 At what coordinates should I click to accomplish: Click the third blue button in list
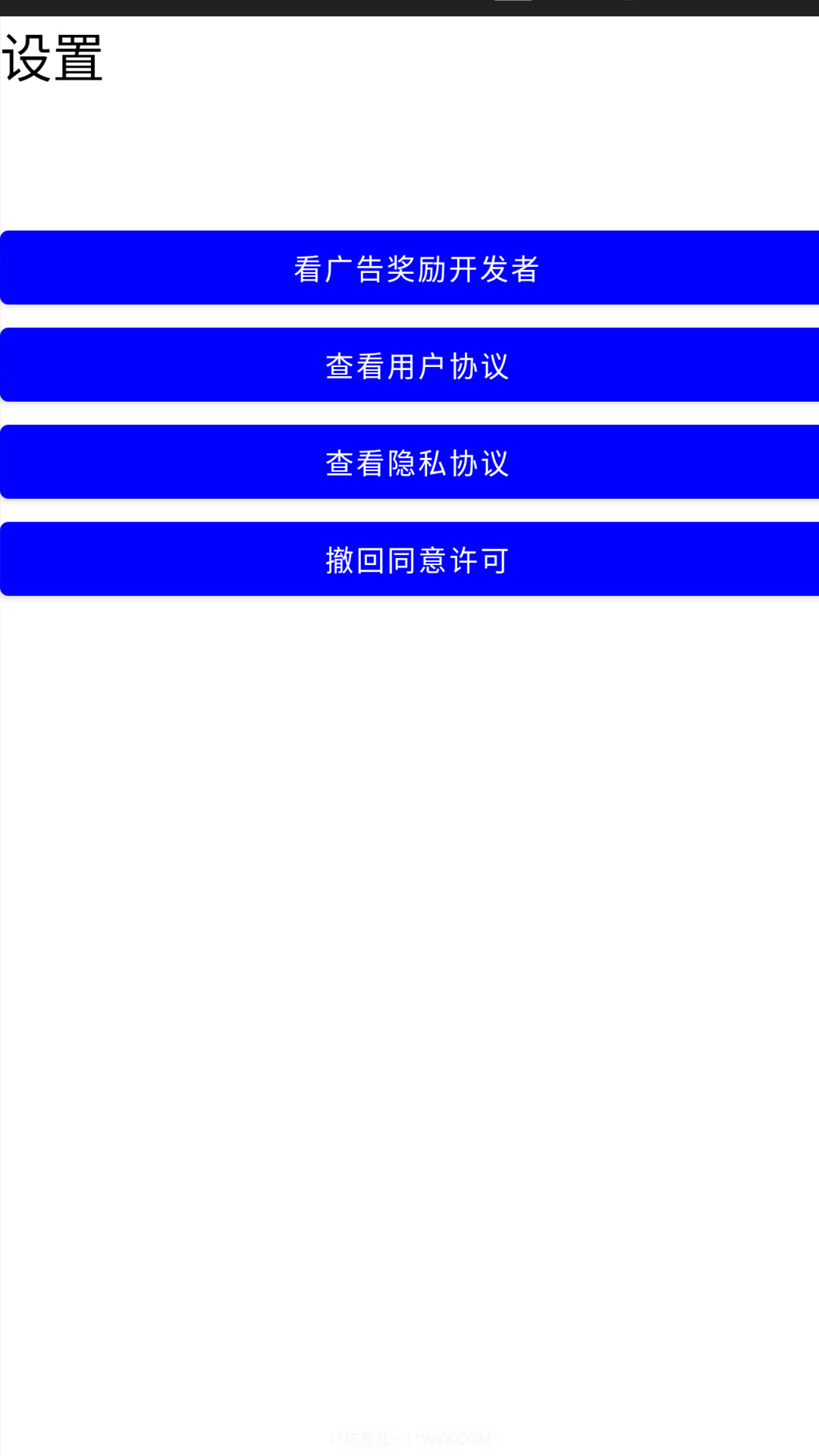pos(409,462)
